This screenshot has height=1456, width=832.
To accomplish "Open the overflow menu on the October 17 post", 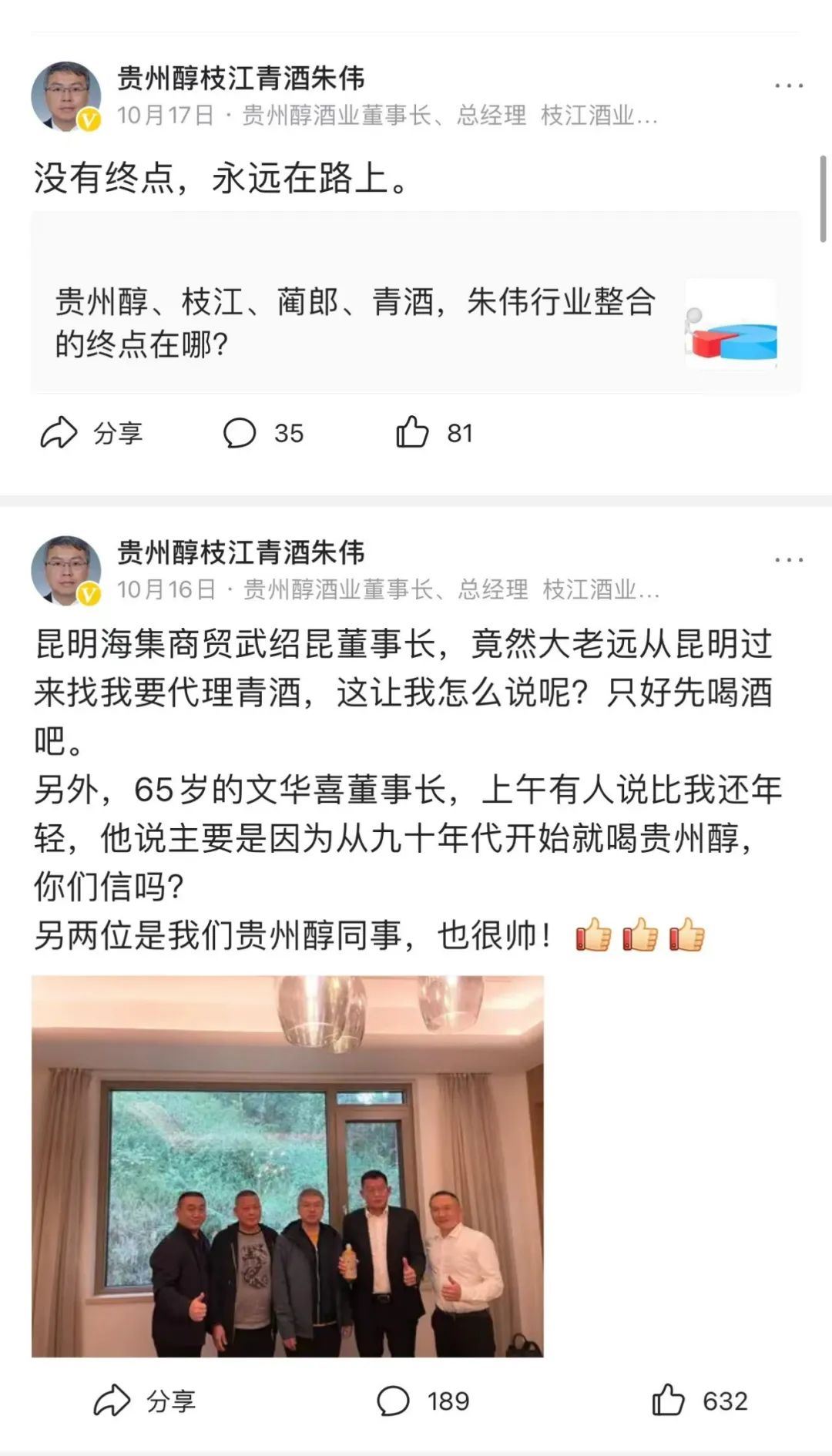I will [789, 86].
